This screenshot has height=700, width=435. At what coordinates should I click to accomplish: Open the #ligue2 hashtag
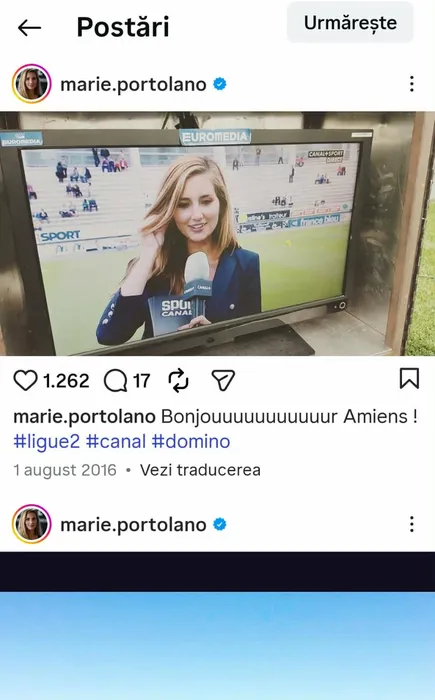[46, 442]
